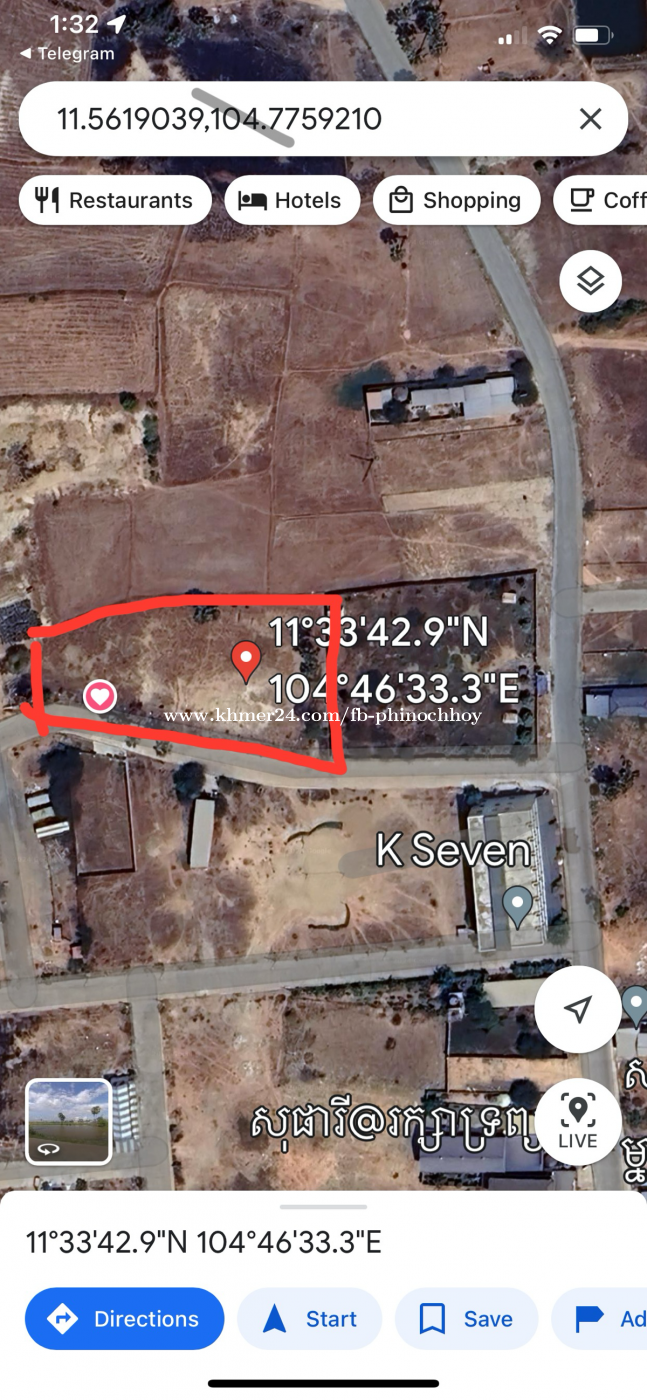The image size is (647, 1400).
Task: Center map on my location
Action: [x=578, y=1009]
